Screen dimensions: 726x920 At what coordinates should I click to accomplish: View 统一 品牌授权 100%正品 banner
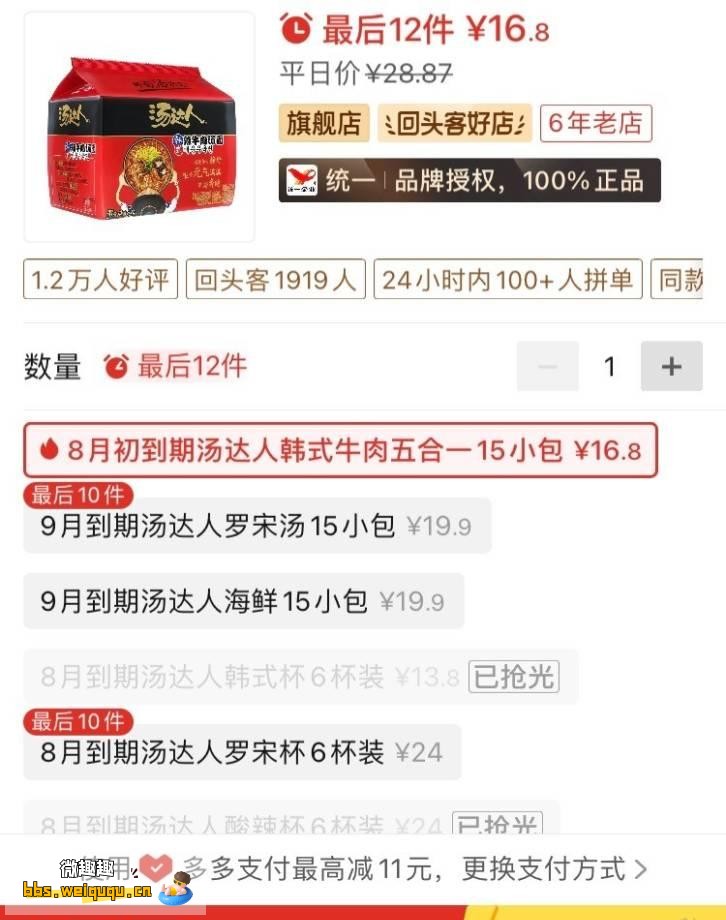pos(469,181)
